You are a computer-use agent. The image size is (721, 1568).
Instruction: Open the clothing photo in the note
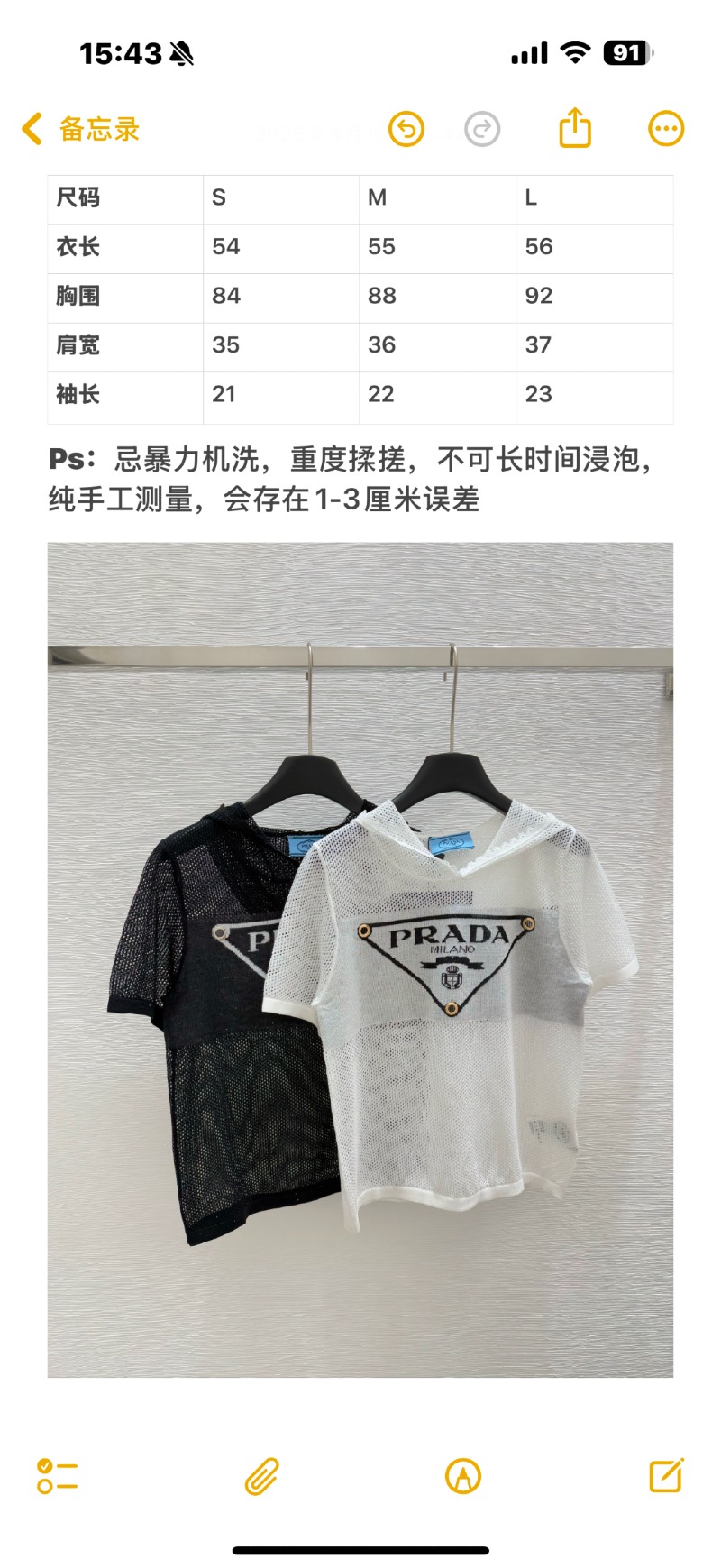point(360,959)
